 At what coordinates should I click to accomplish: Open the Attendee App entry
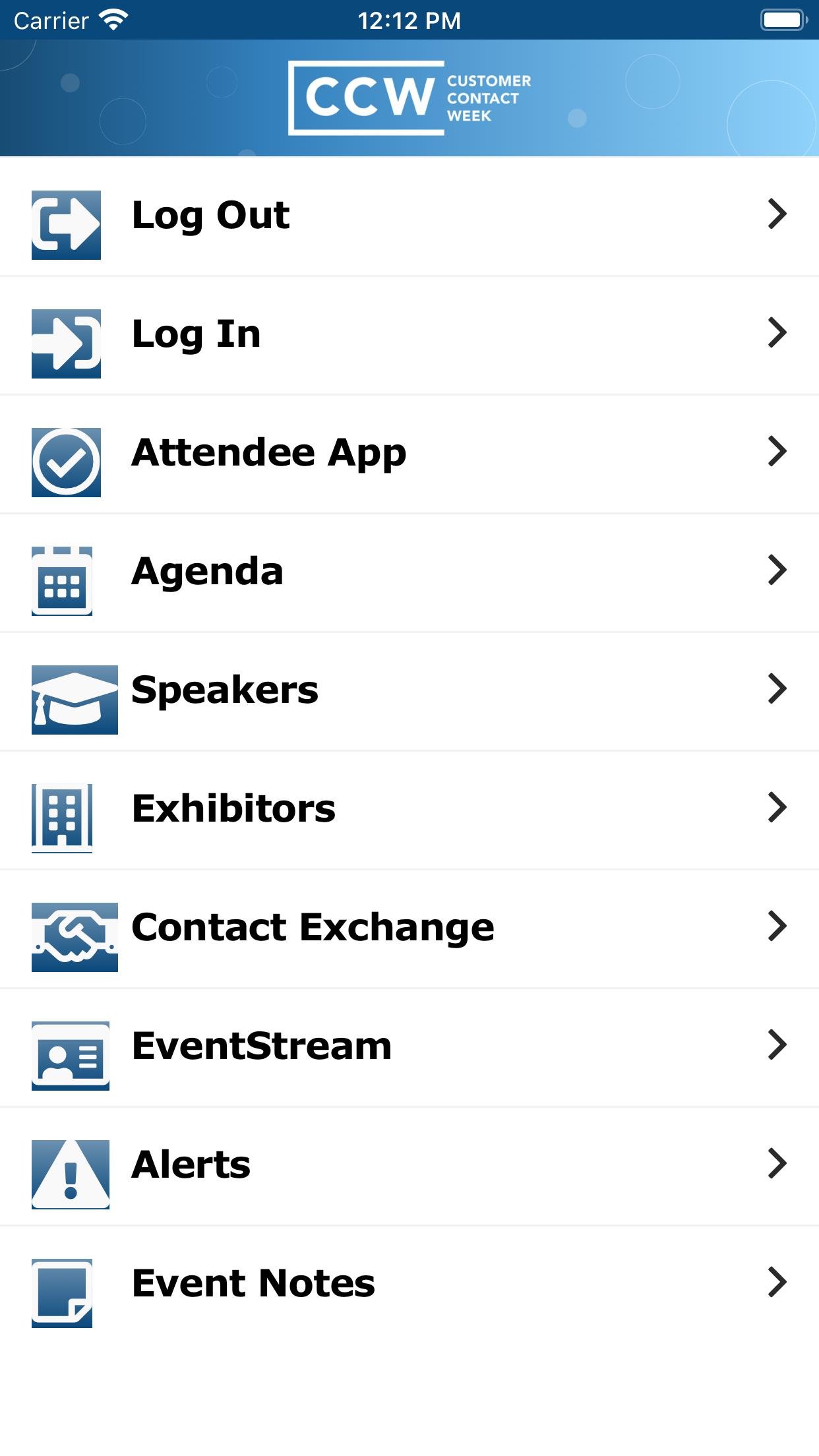[x=409, y=454]
